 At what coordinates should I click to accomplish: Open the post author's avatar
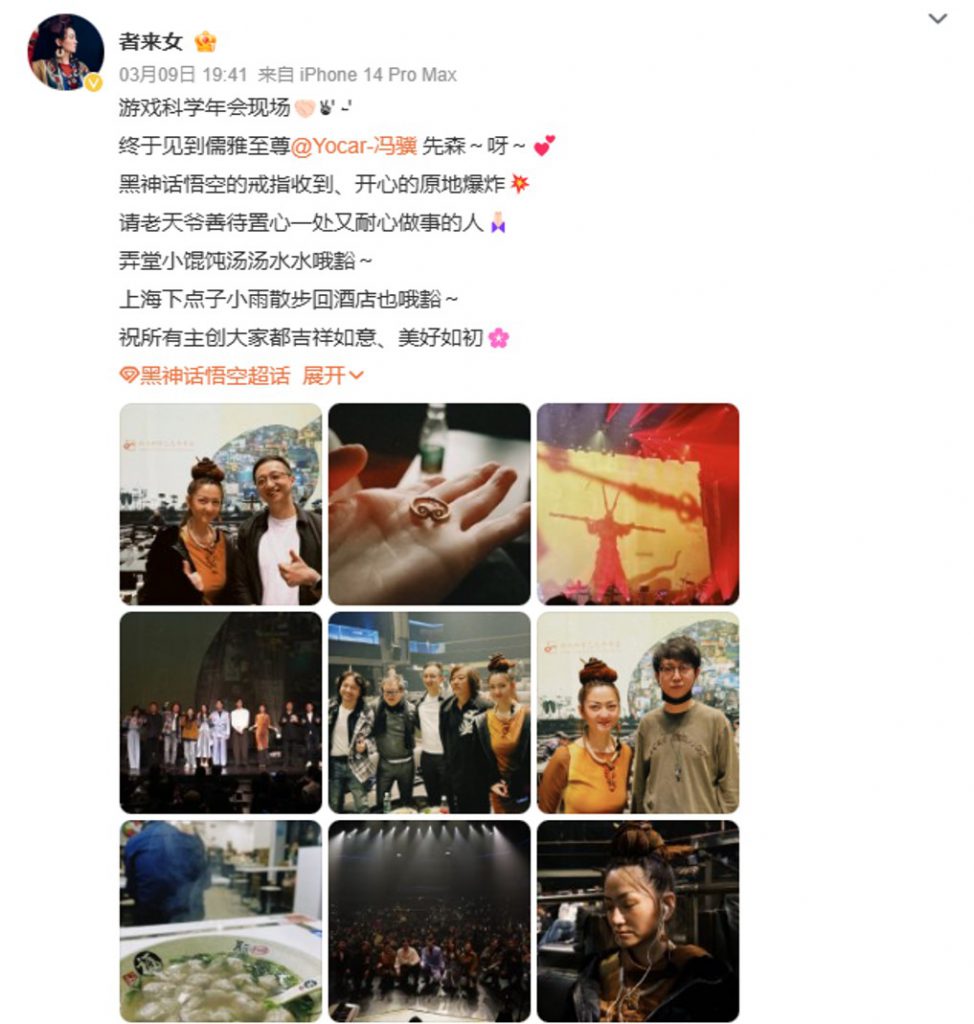click(65, 52)
